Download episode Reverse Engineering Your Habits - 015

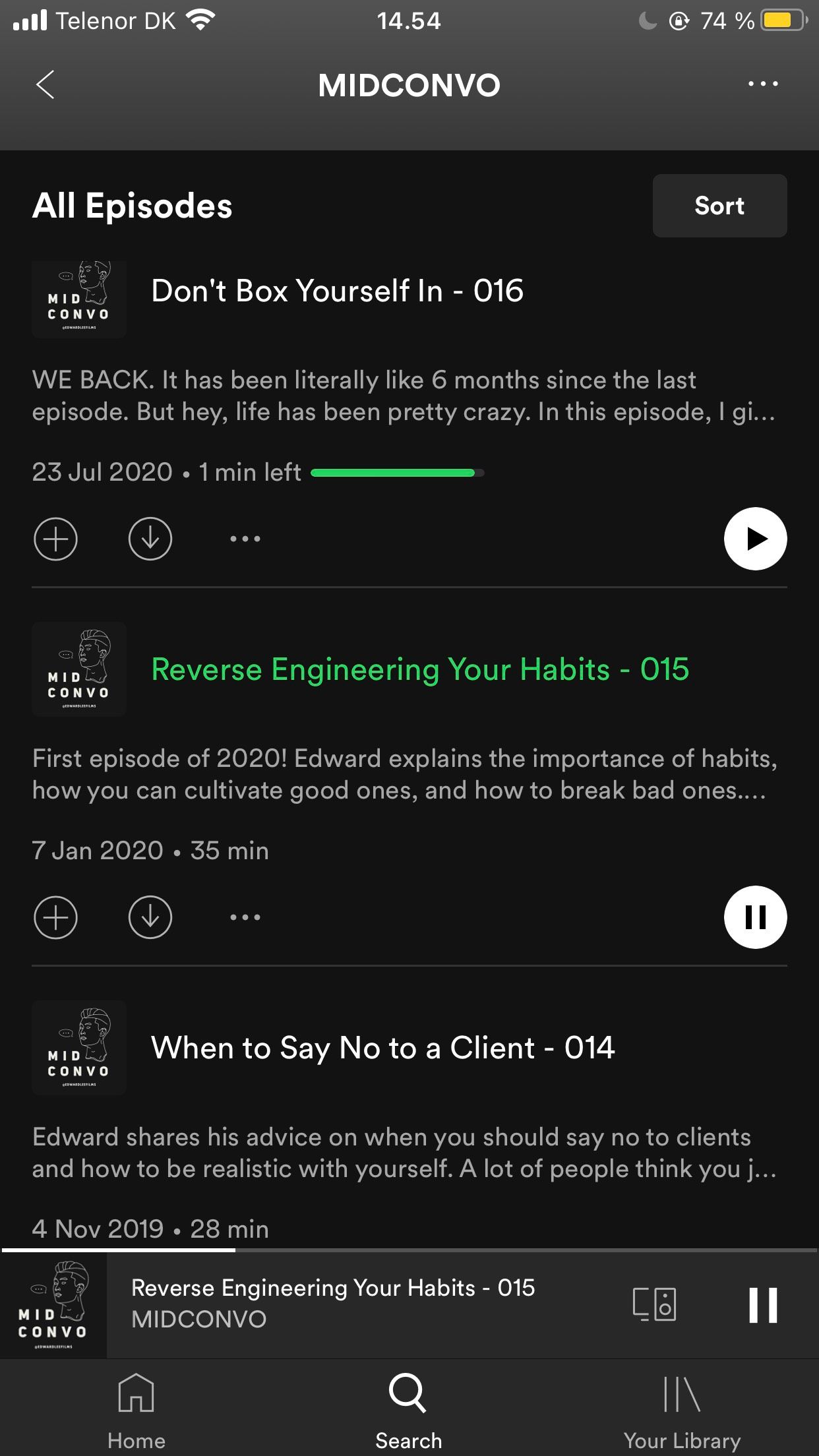click(150, 917)
